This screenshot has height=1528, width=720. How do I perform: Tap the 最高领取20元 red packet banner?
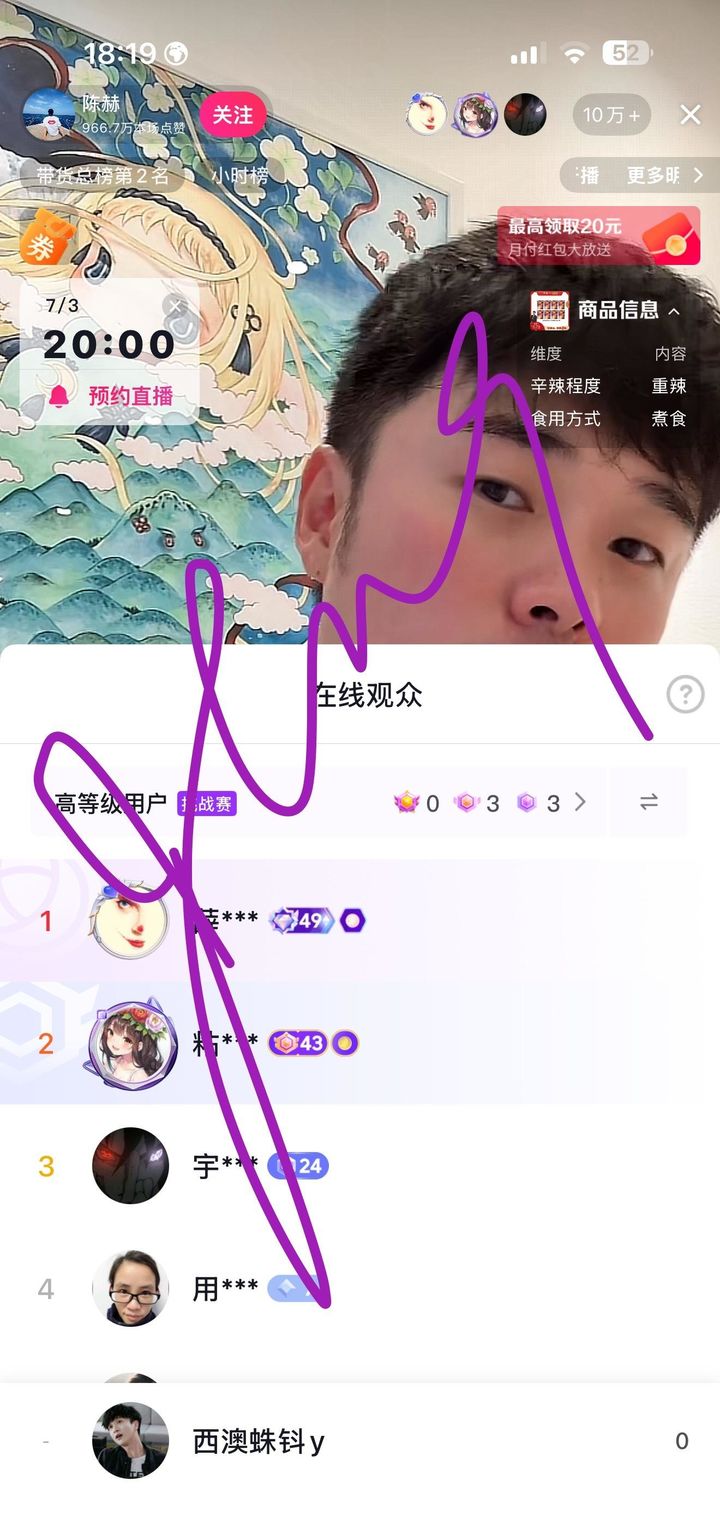point(599,236)
